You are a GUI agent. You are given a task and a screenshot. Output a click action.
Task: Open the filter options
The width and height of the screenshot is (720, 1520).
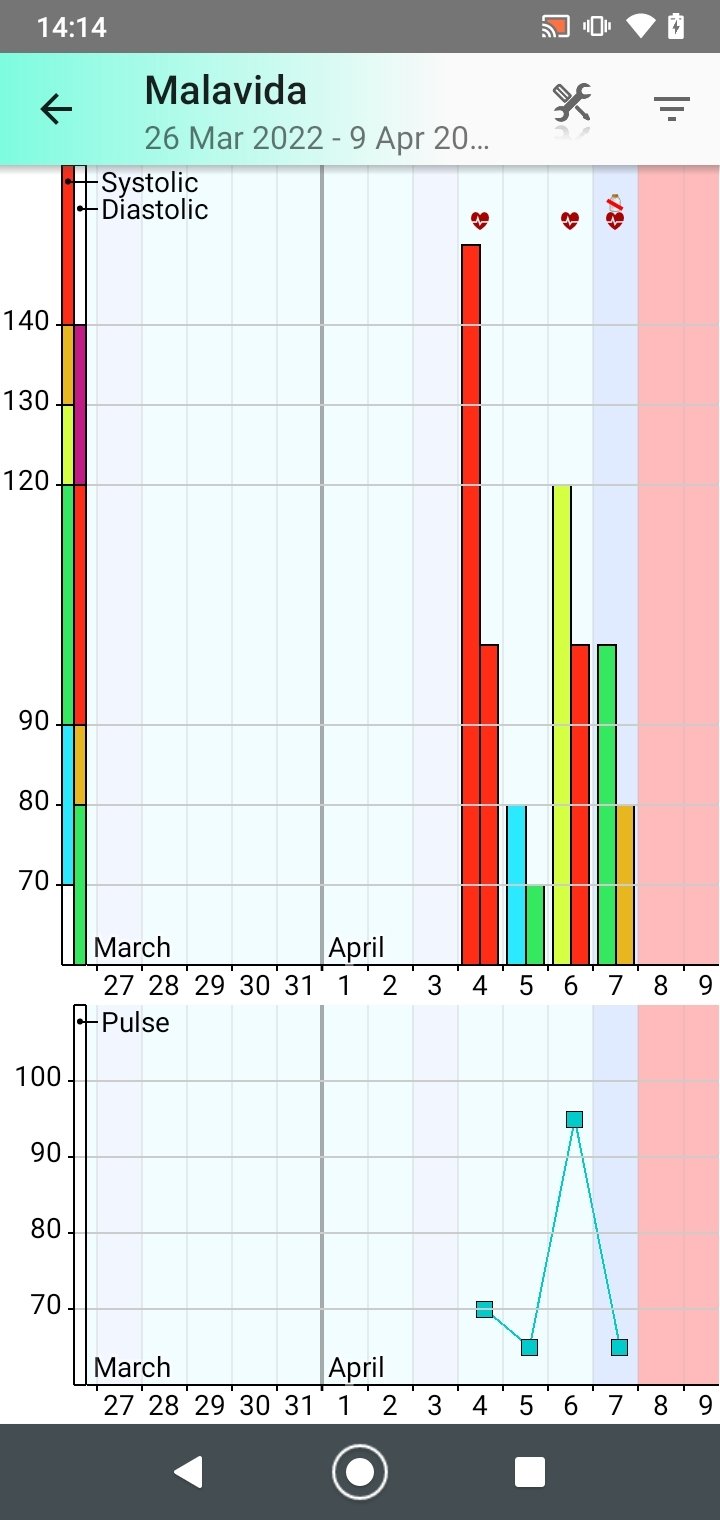pos(672,109)
